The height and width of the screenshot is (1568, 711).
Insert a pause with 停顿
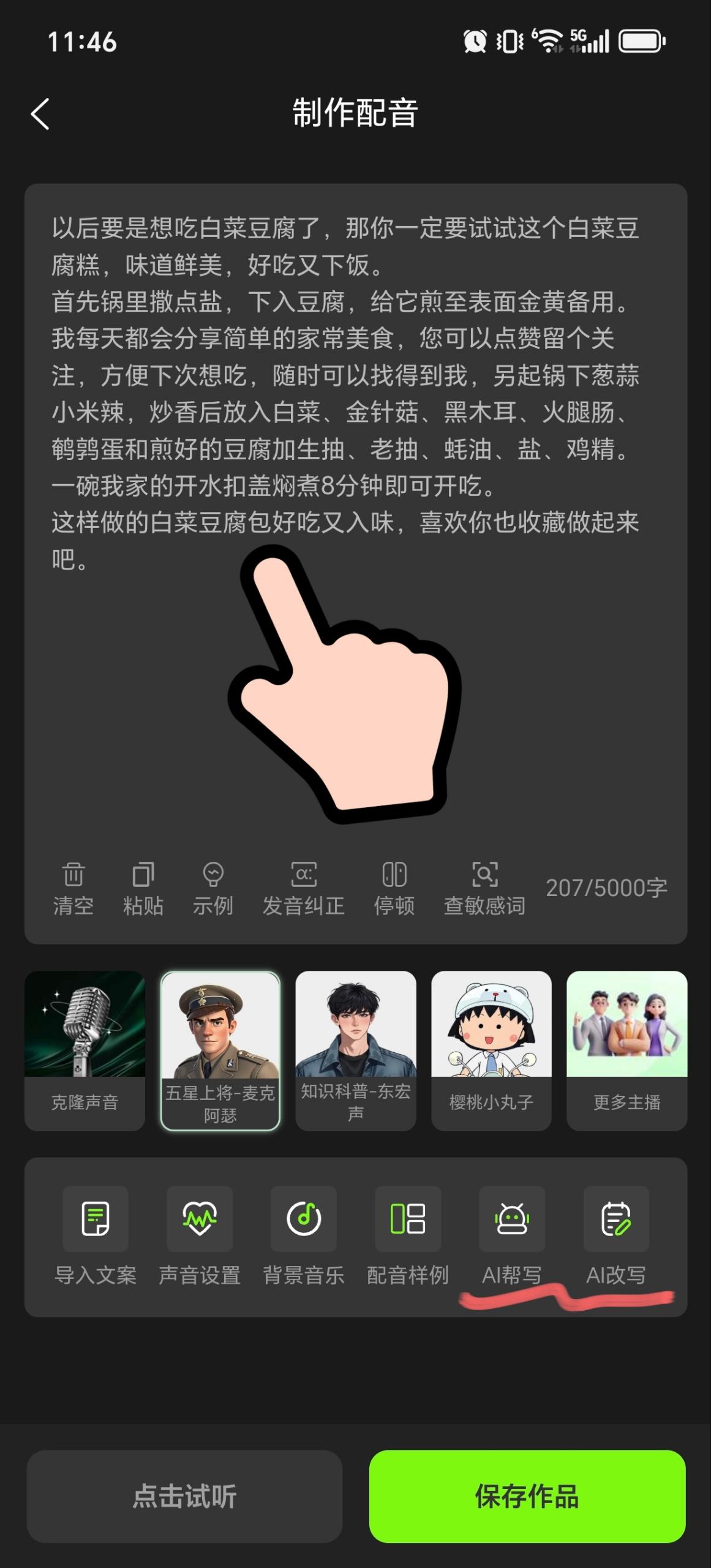coord(394,889)
